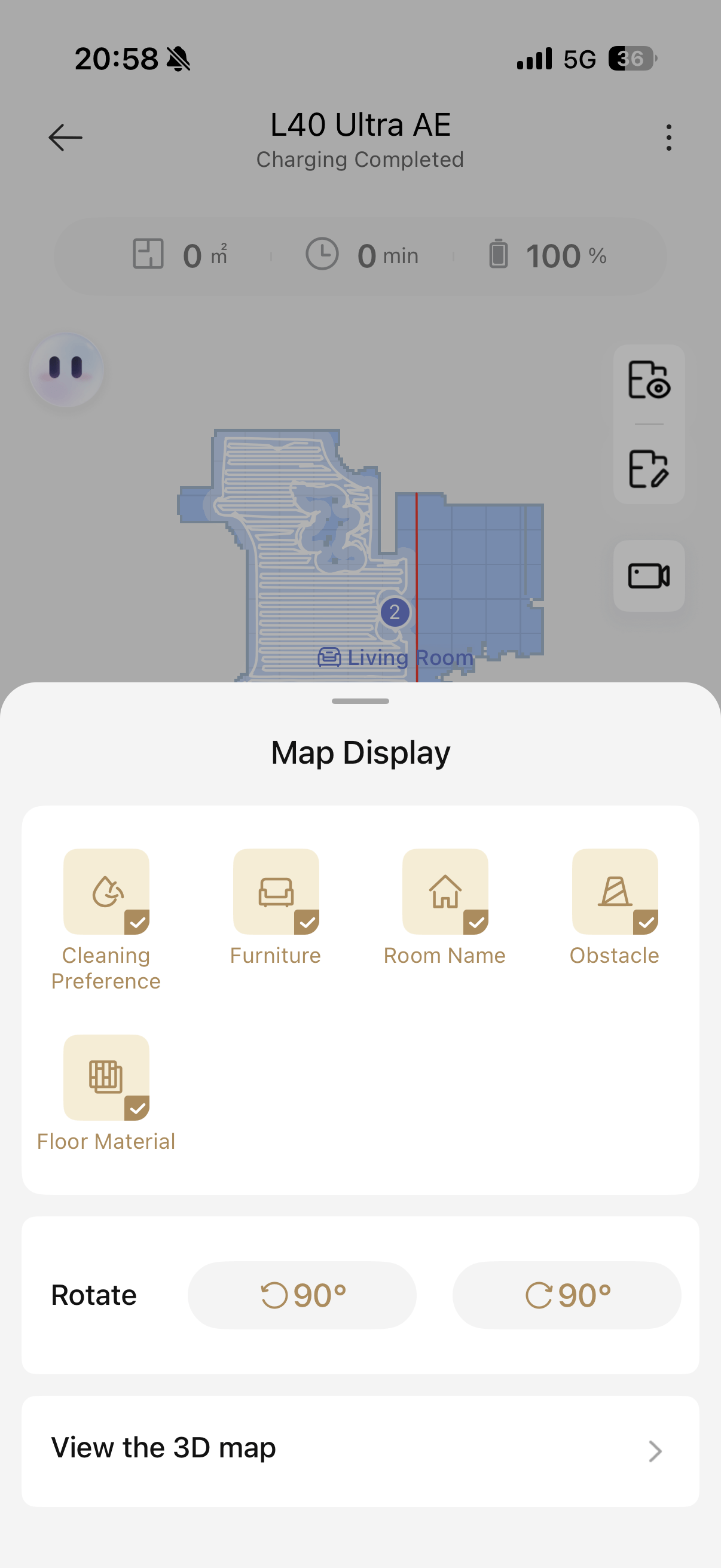The height and width of the screenshot is (1568, 721).
Task: Toggle the Room Name display option
Action: point(445,892)
